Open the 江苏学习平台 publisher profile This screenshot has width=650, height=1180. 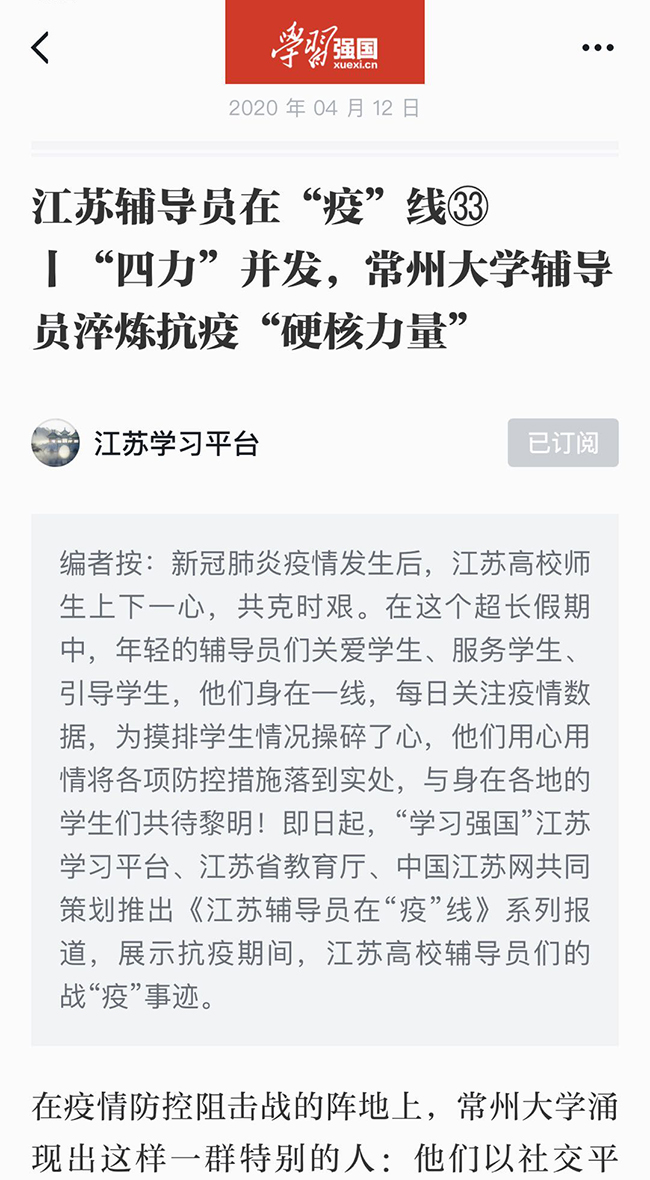176,443
